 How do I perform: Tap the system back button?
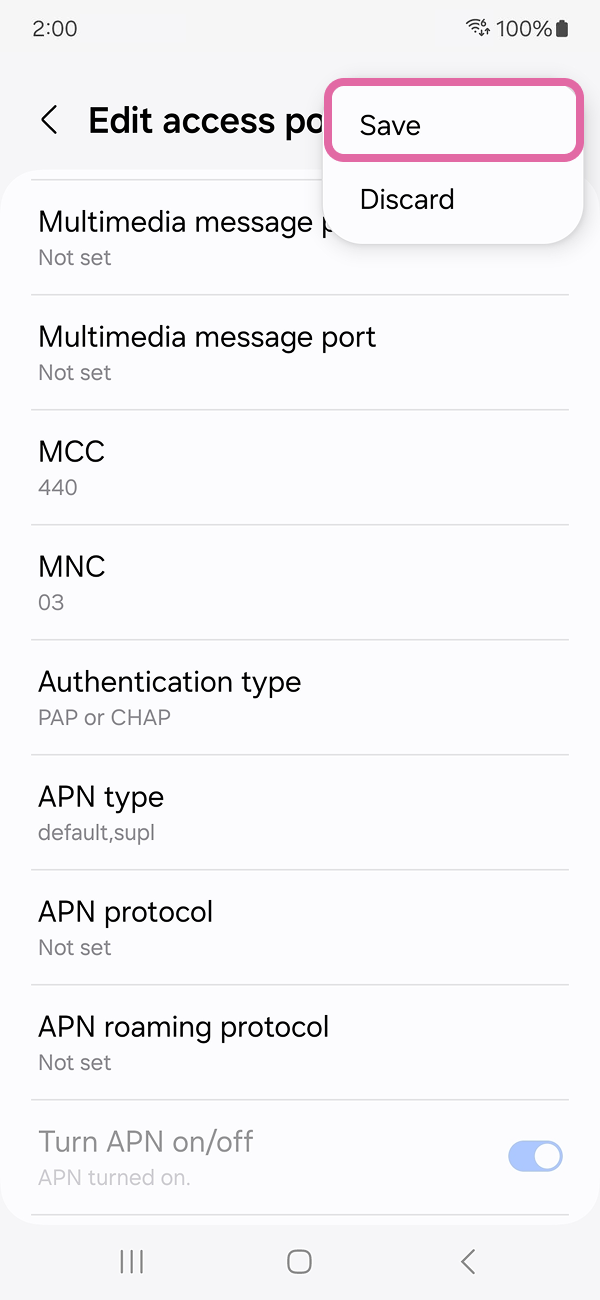[x=468, y=1261]
